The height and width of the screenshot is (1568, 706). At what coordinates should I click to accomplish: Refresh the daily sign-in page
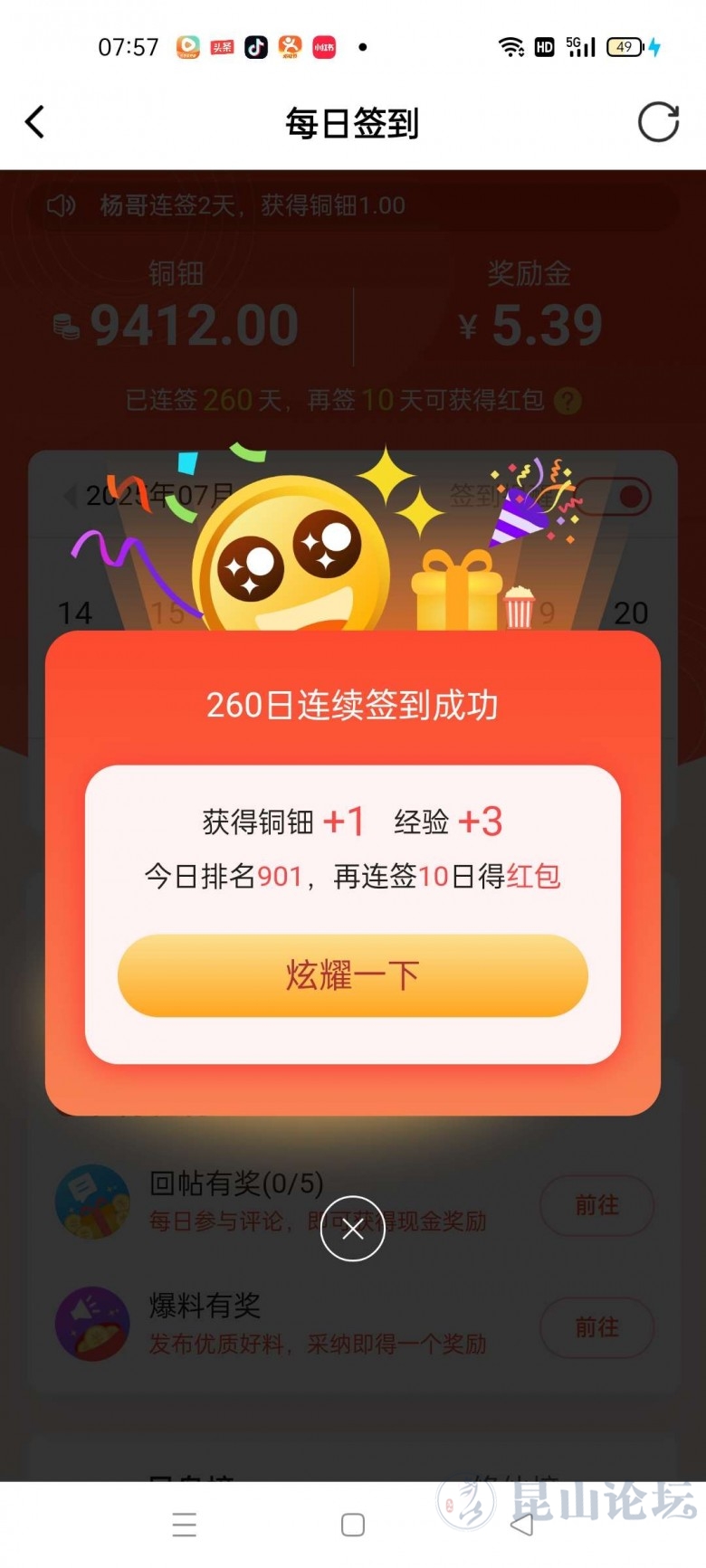pos(658,122)
